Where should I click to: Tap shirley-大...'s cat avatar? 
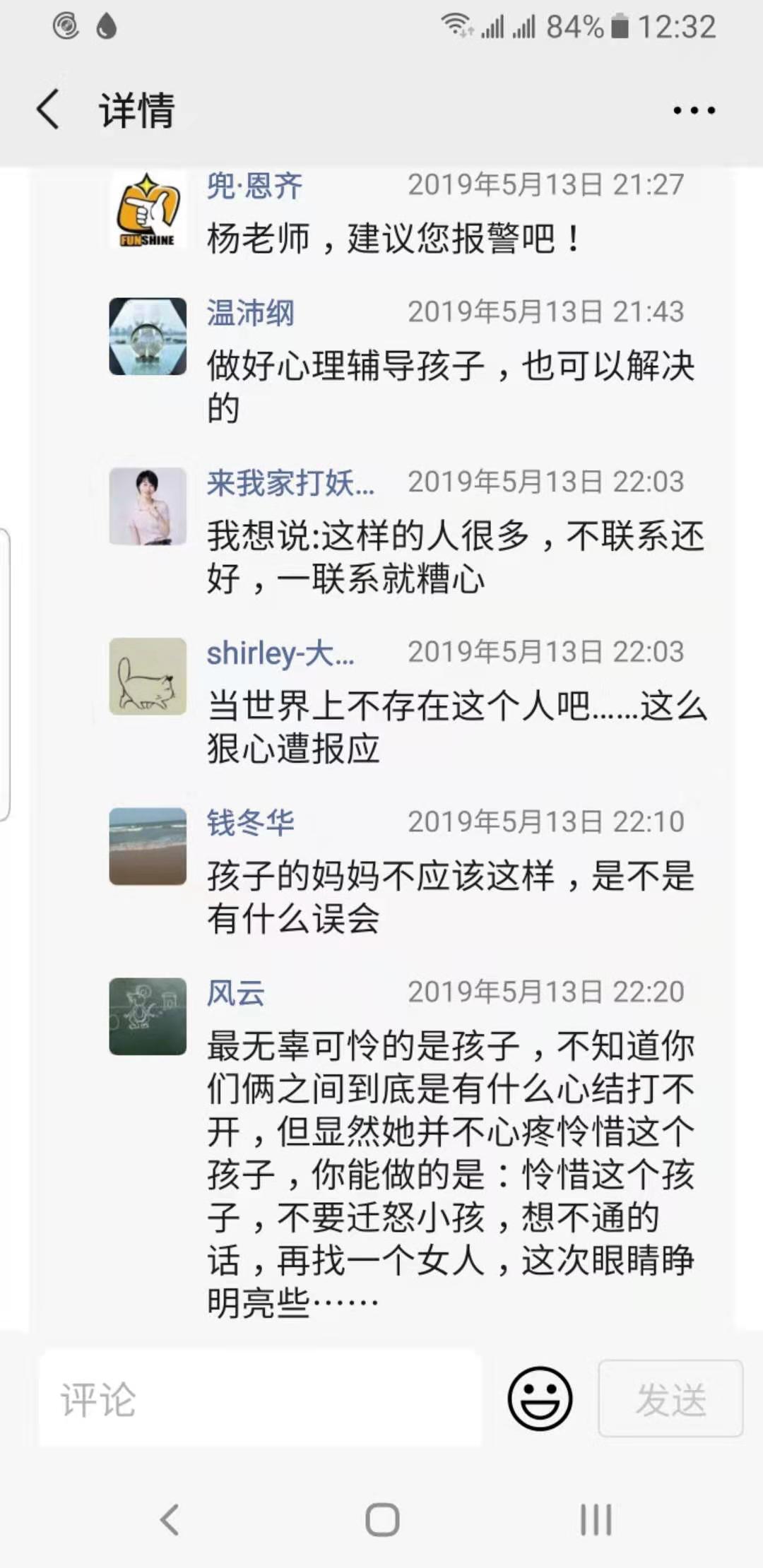pos(148,676)
